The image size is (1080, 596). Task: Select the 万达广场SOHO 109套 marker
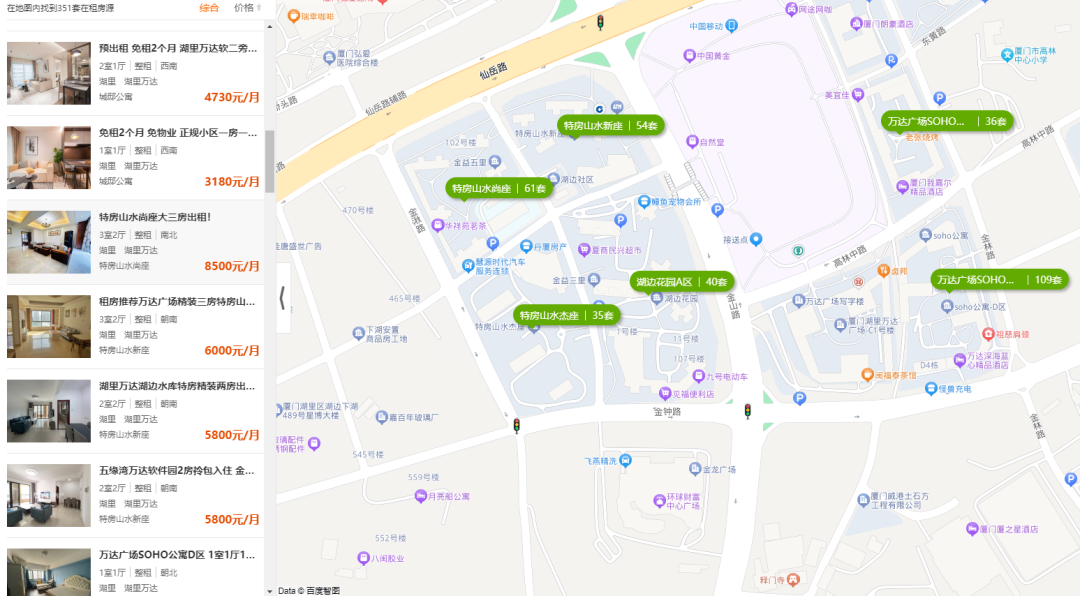pyautogui.click(x=999, y=280)
